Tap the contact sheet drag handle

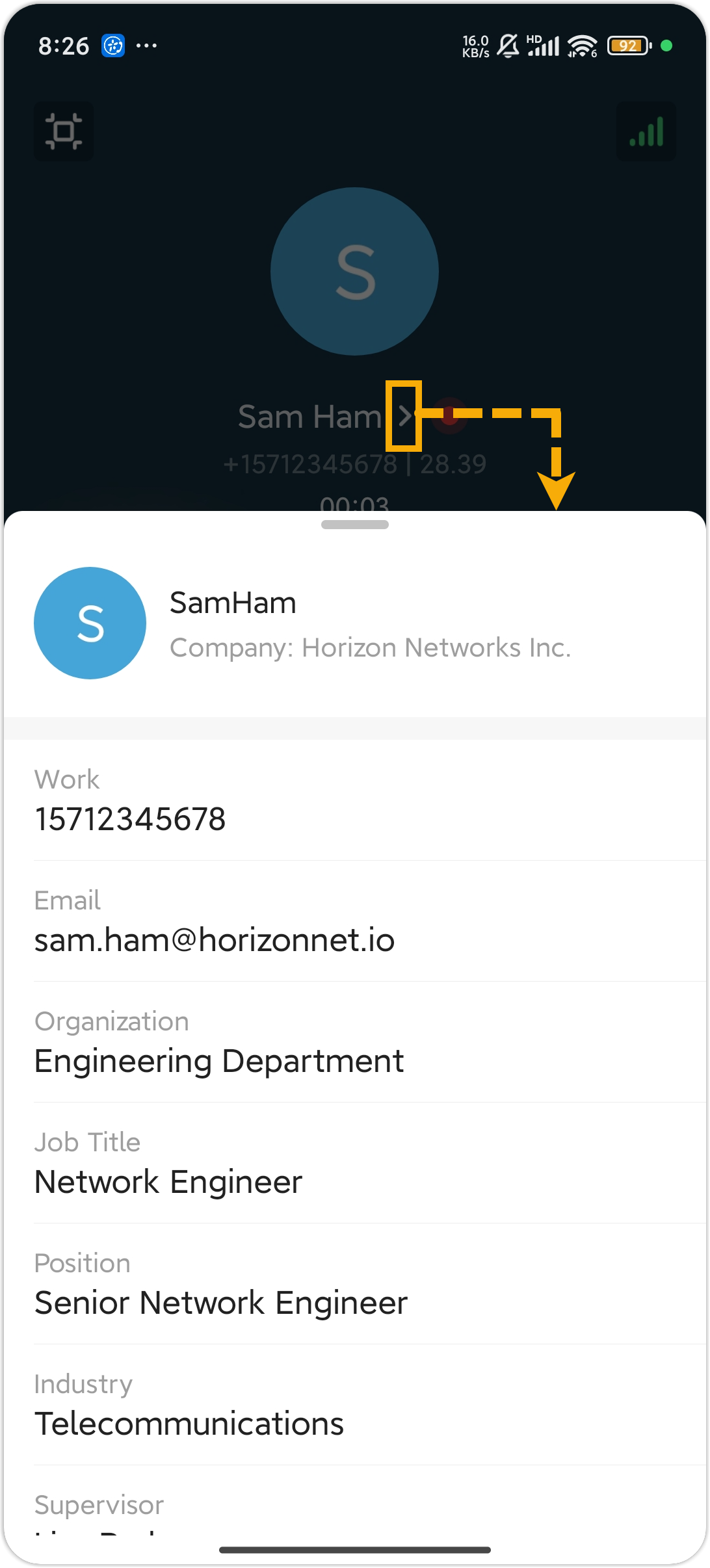(x=355, y=525)
